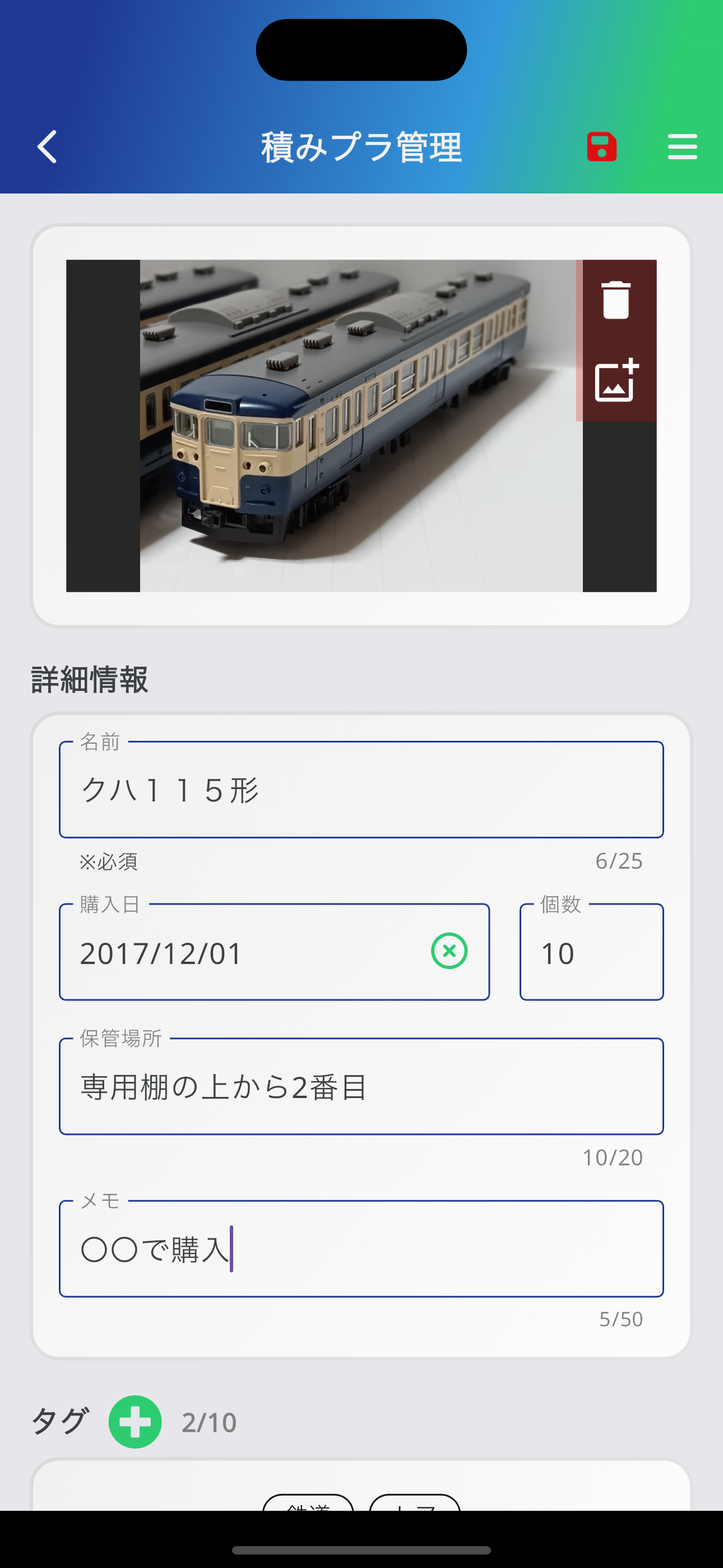Clear the purchase date value
Screen dimensions: 723x1568
coord(449,951)
